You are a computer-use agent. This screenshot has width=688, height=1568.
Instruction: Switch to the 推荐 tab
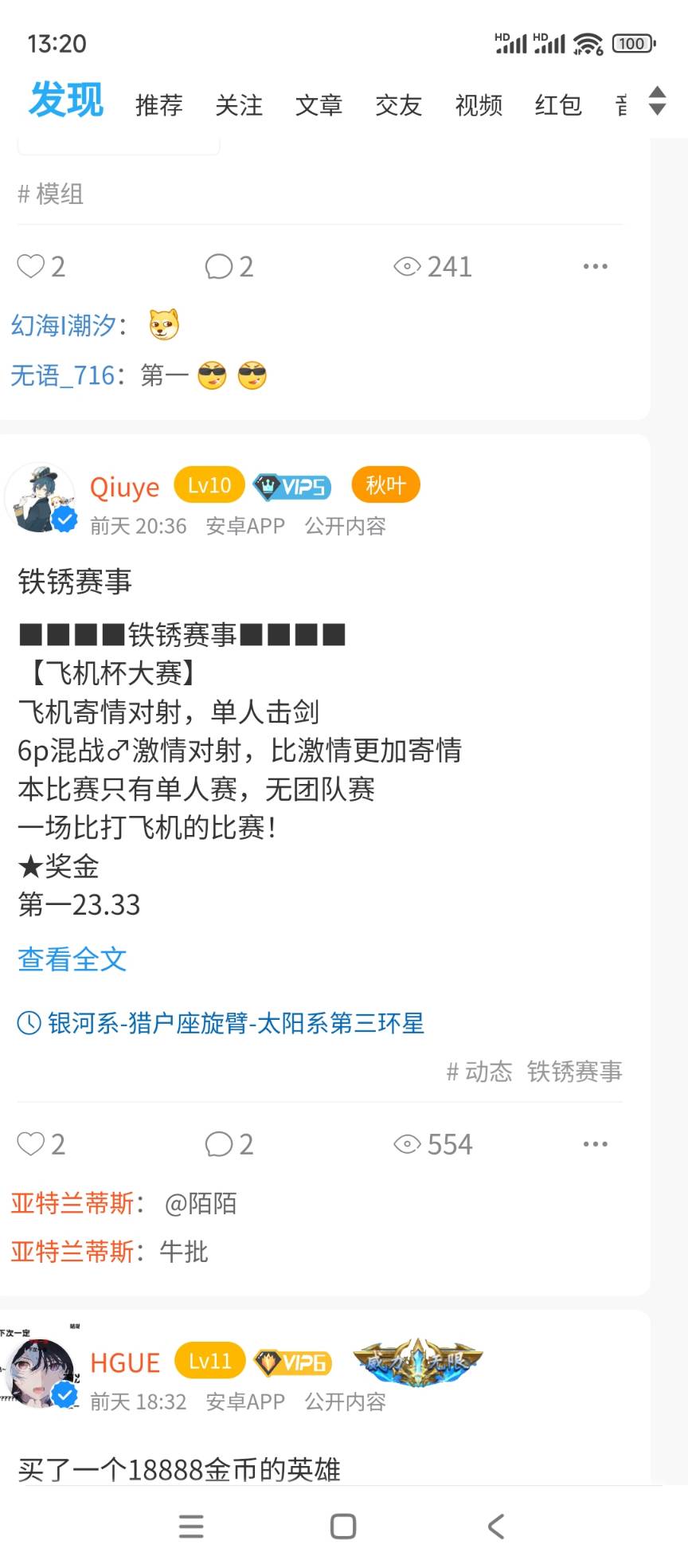[159, 105]
